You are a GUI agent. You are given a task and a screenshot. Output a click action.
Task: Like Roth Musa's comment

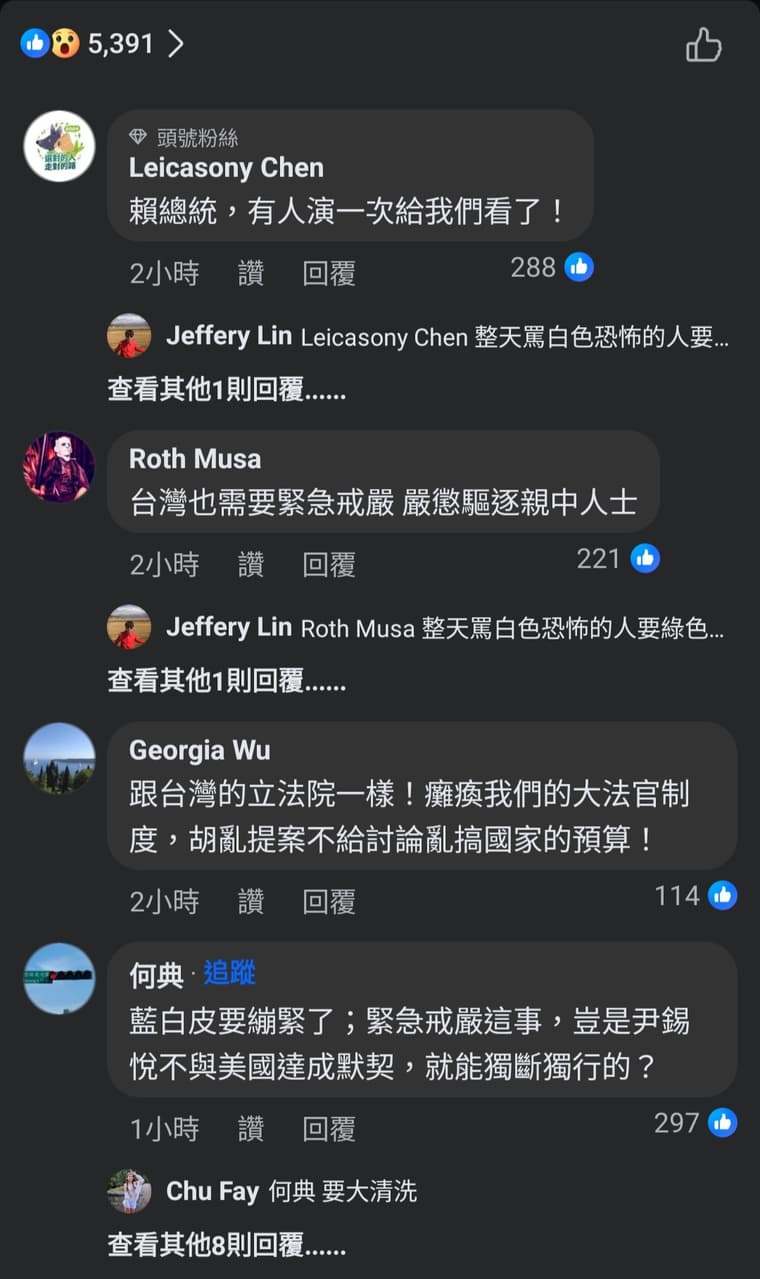click(251, 564)
